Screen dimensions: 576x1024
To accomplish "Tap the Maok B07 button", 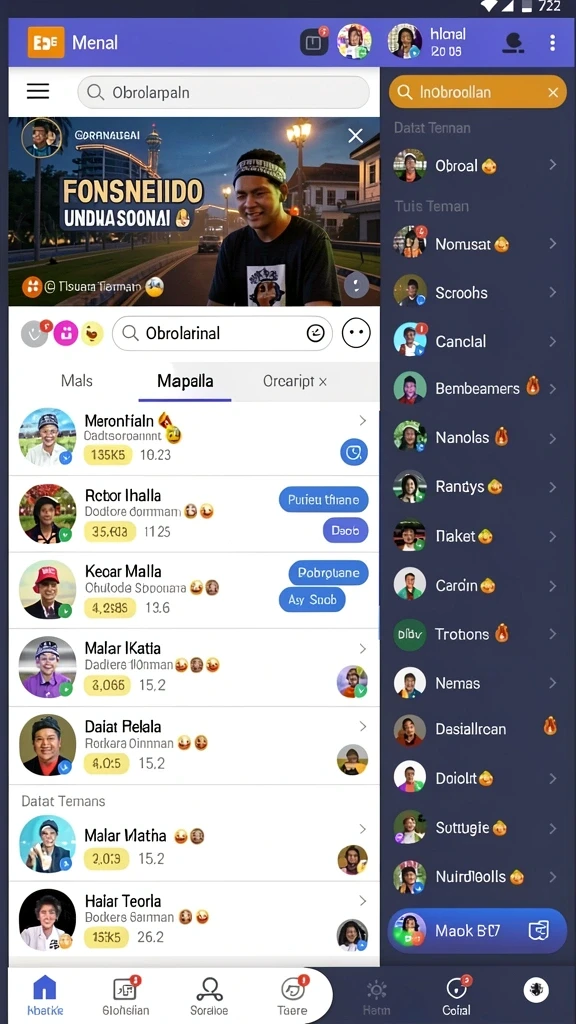I will [x=477, y=931].
